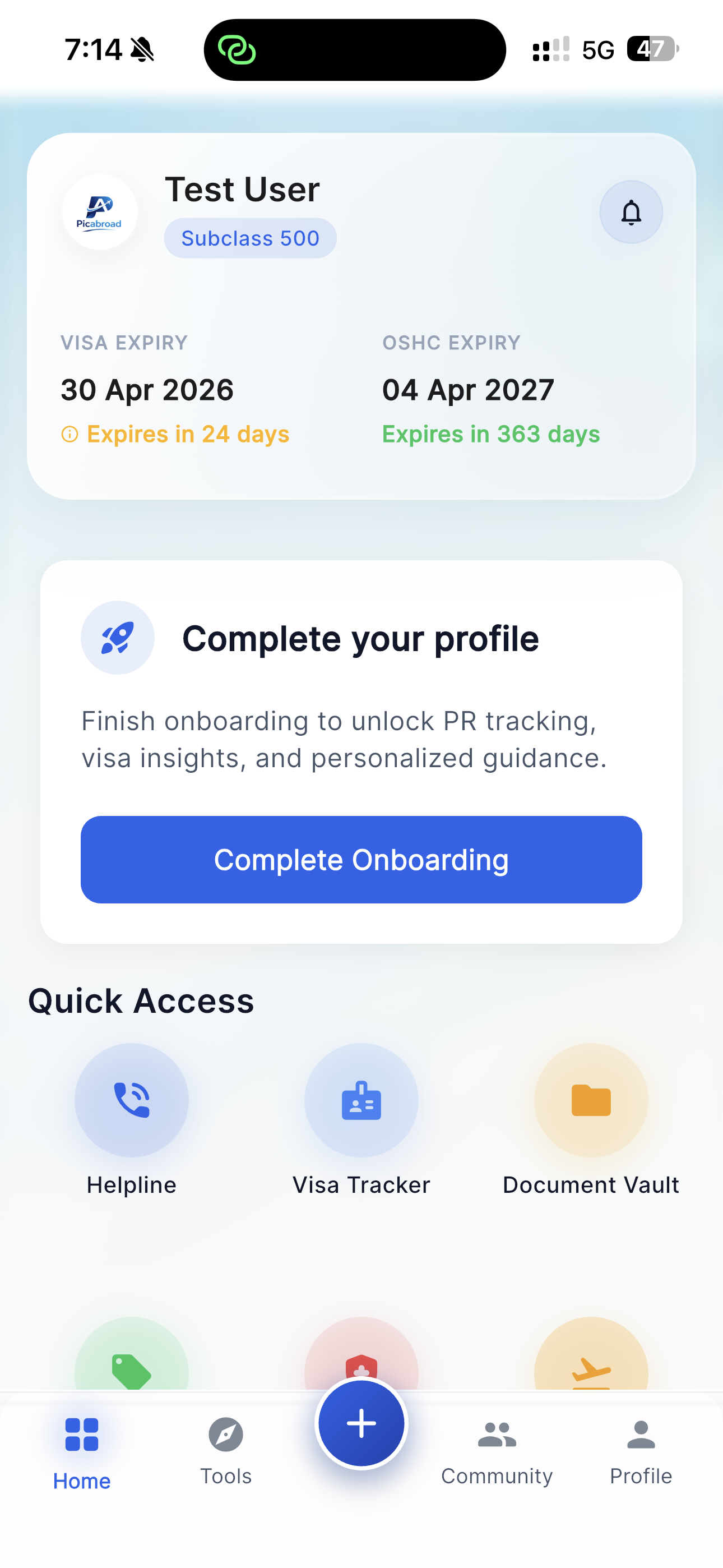Open Visa Tracker
The height and width of the screenshot is (1568, 723).
[x=361, y=1100]
